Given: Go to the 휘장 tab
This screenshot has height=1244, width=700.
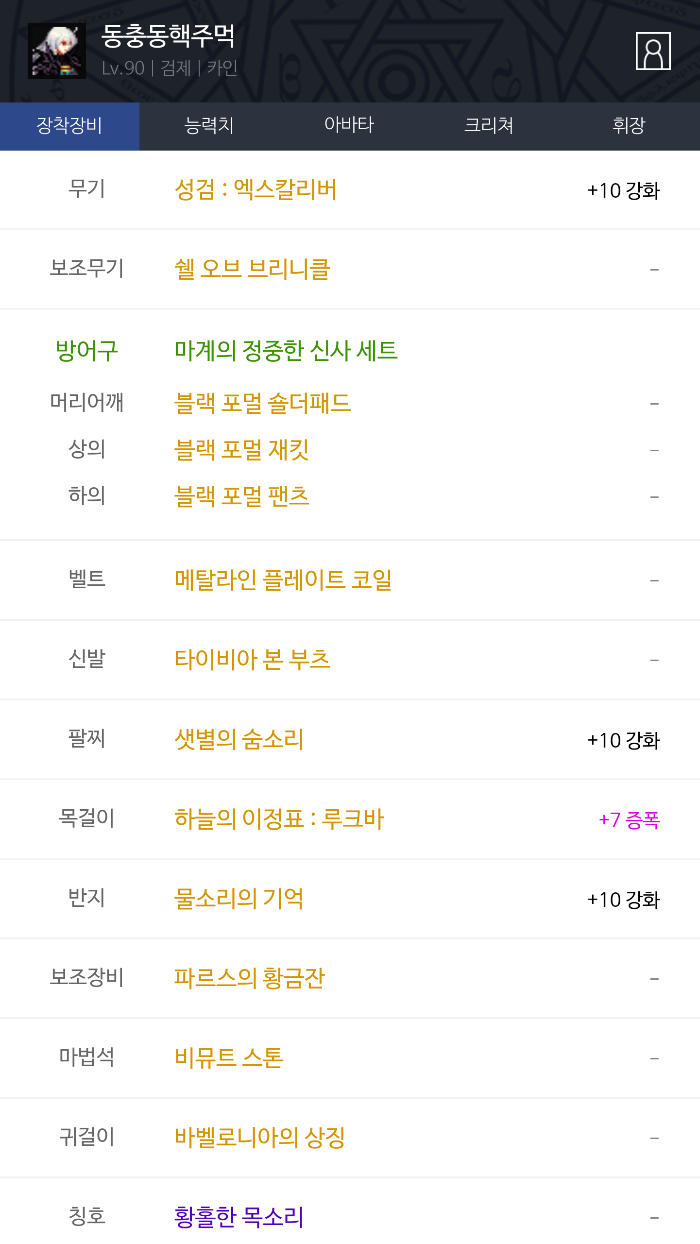Looking at the screenshot, I should 629,126.
